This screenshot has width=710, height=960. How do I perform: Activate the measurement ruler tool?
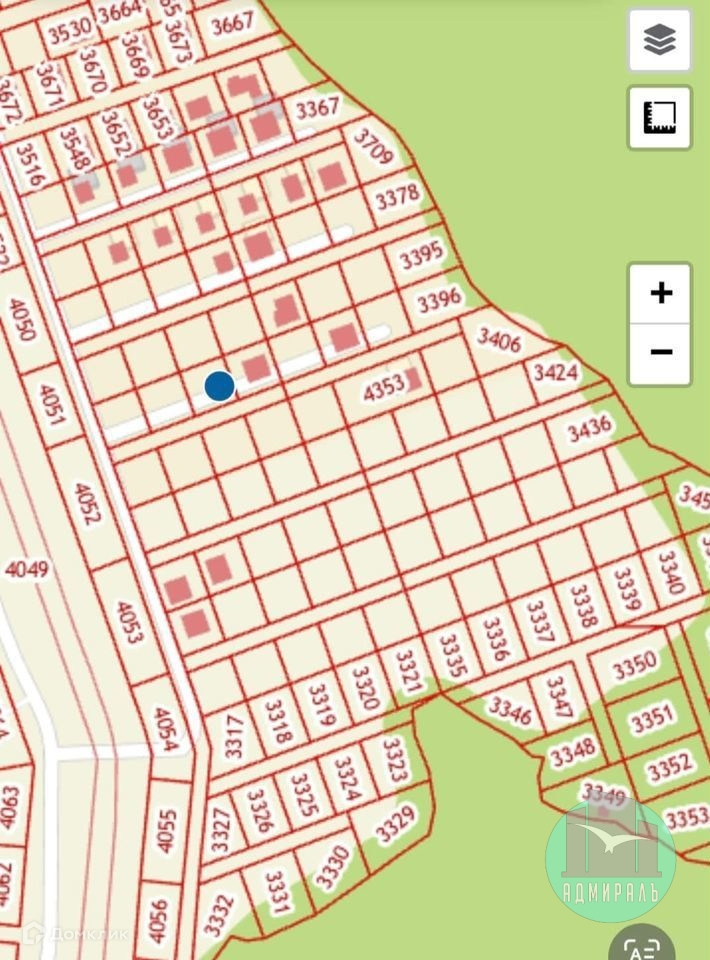pos(659,117)
